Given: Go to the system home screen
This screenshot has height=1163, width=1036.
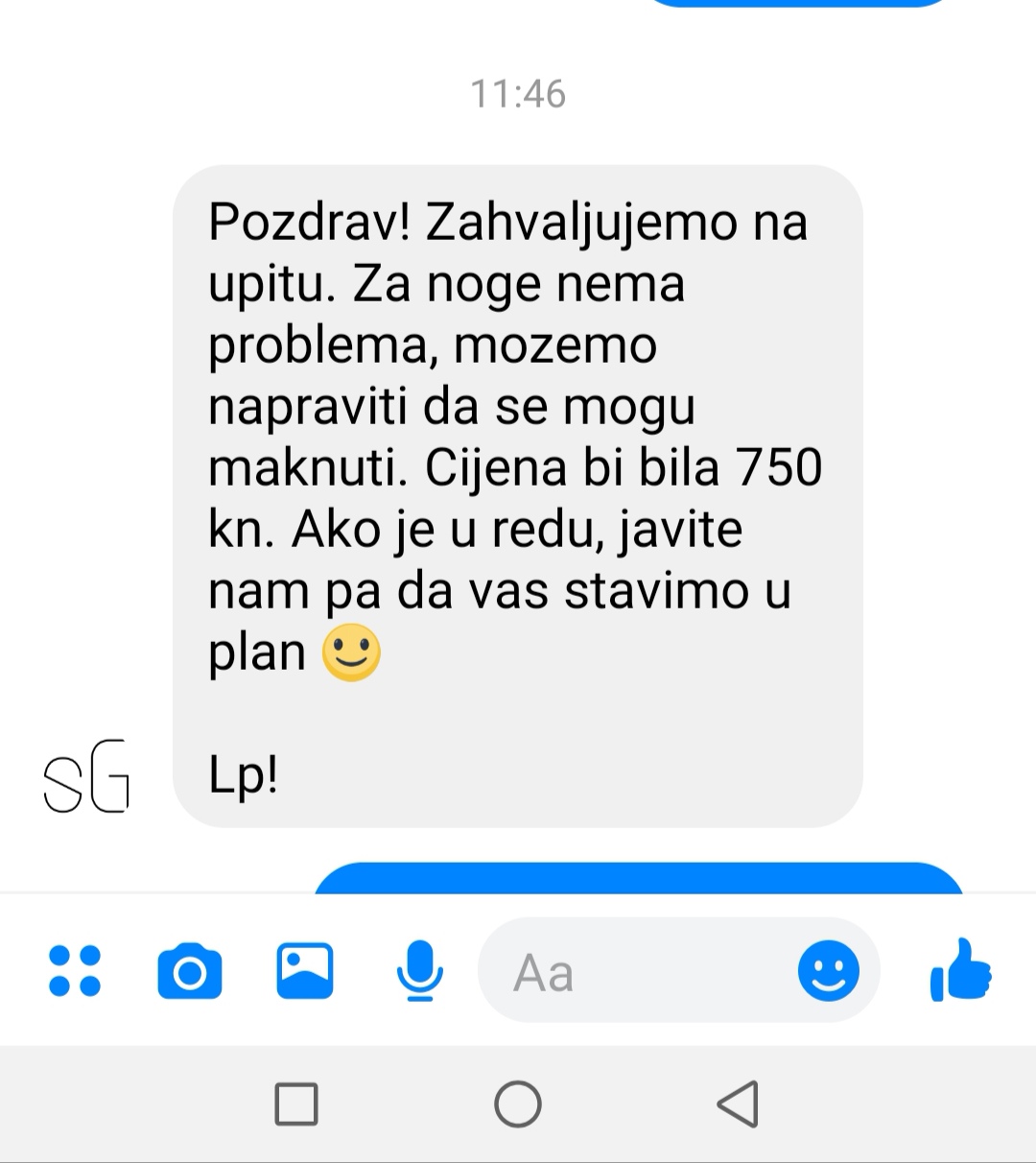Looking at the screenshot, I should [518, 1104].
